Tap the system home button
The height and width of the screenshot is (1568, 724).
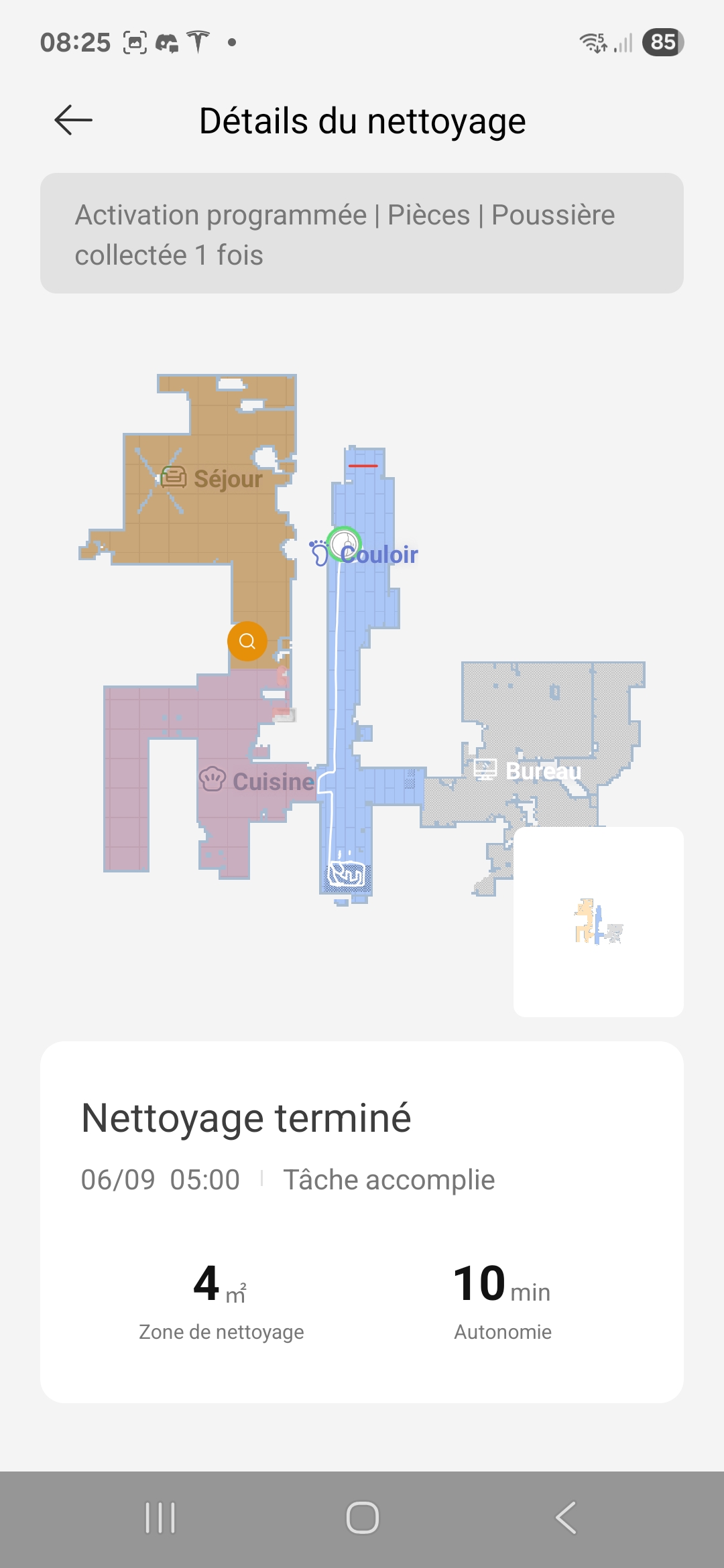pos(362,1518)
